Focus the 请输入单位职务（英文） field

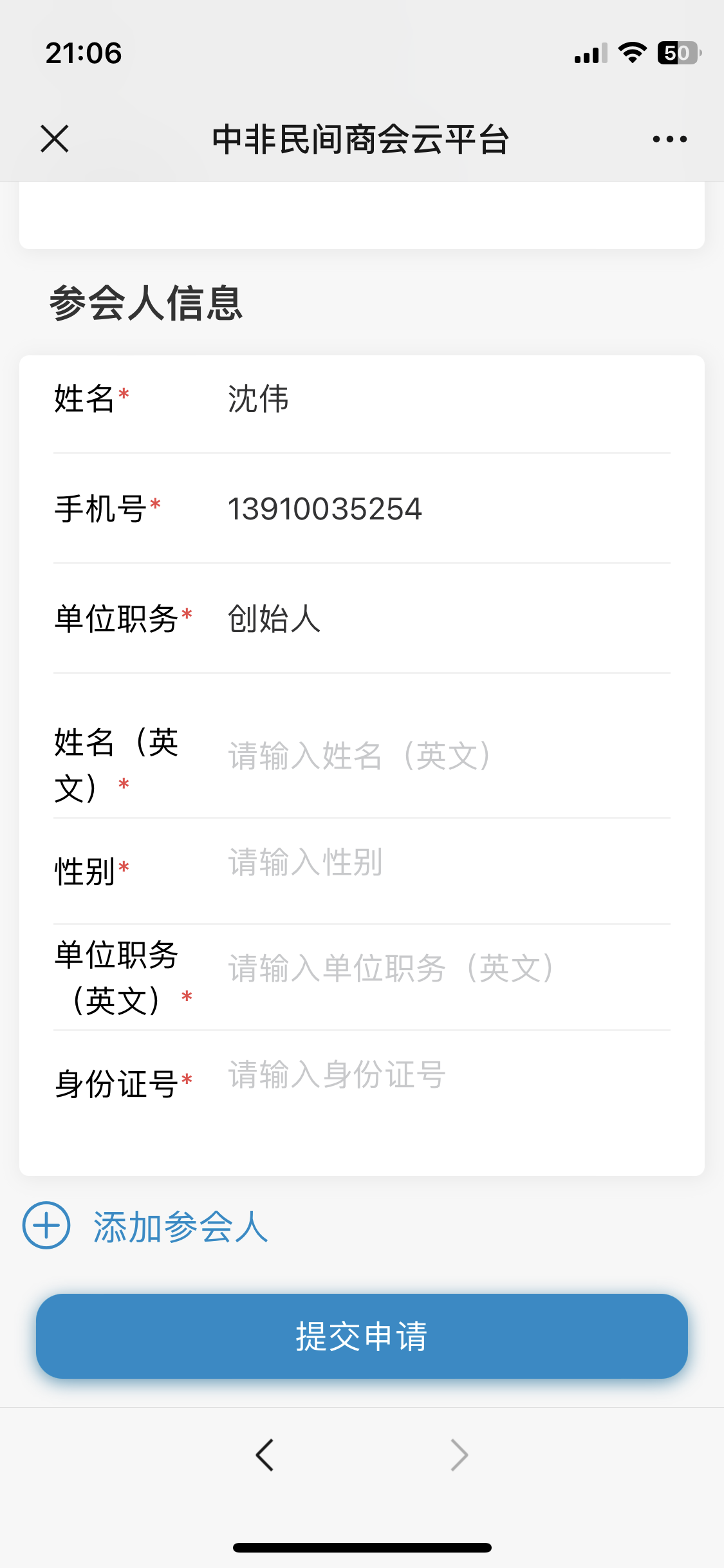click(444, 968)
